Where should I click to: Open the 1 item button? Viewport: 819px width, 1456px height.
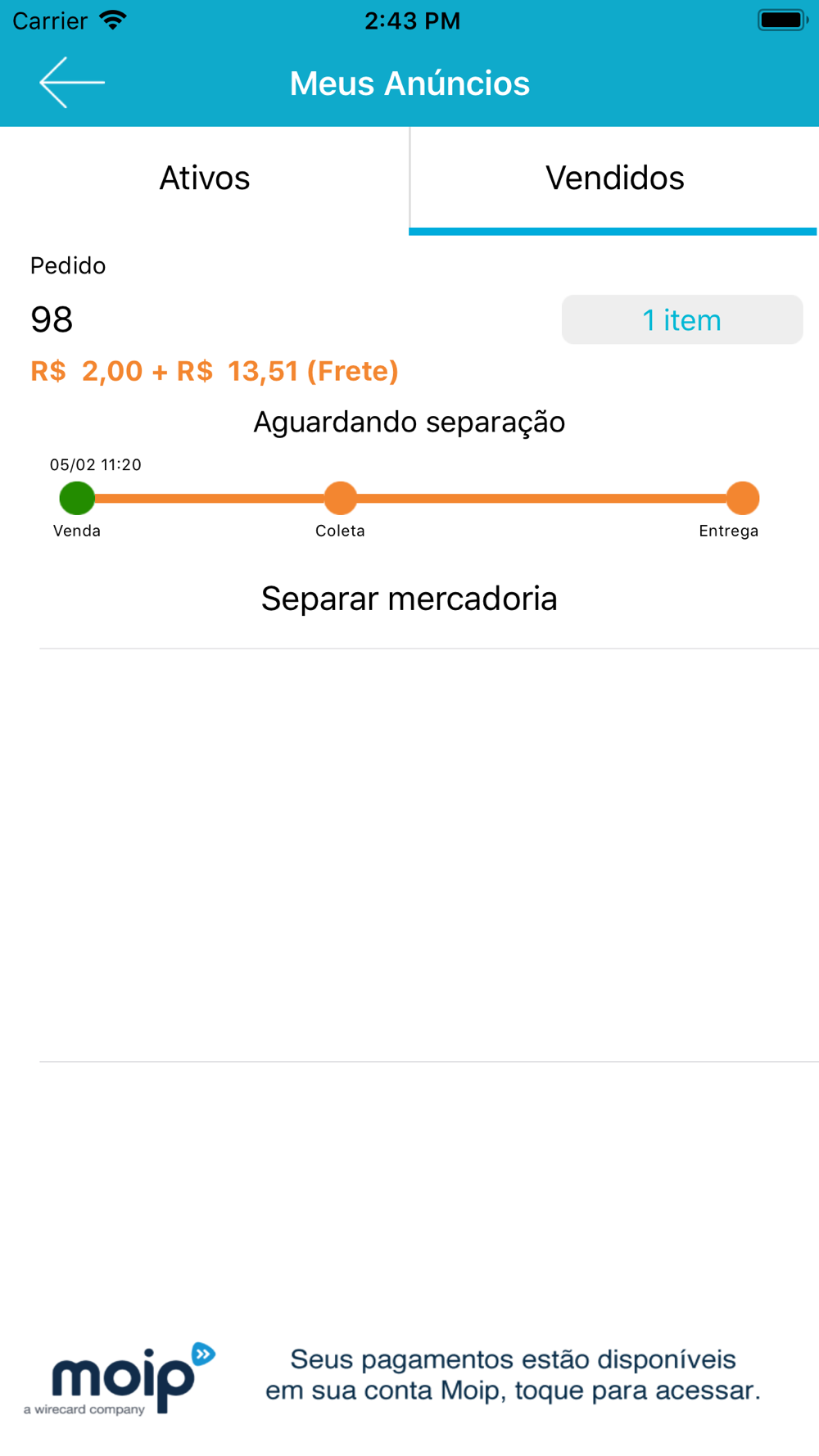681,319
